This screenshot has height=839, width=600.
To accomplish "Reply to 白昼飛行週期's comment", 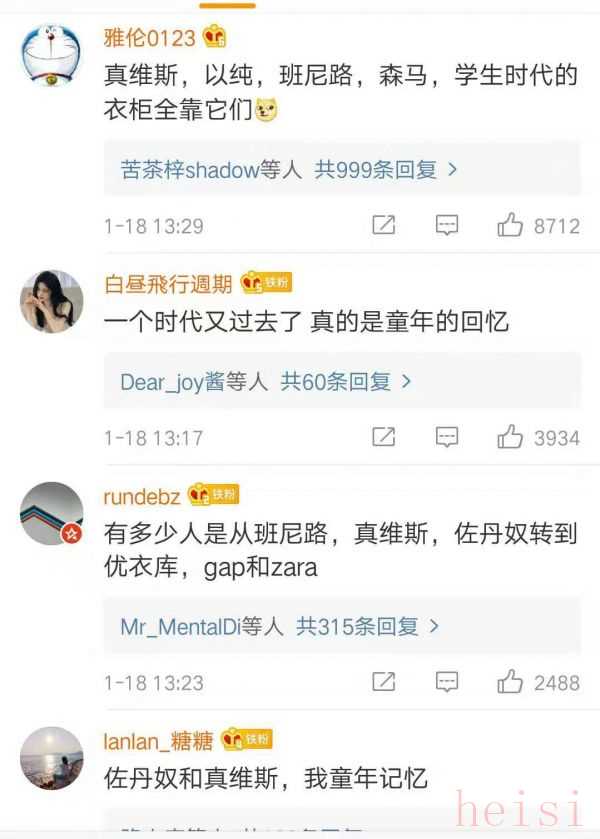I will [x=447, y=437].
